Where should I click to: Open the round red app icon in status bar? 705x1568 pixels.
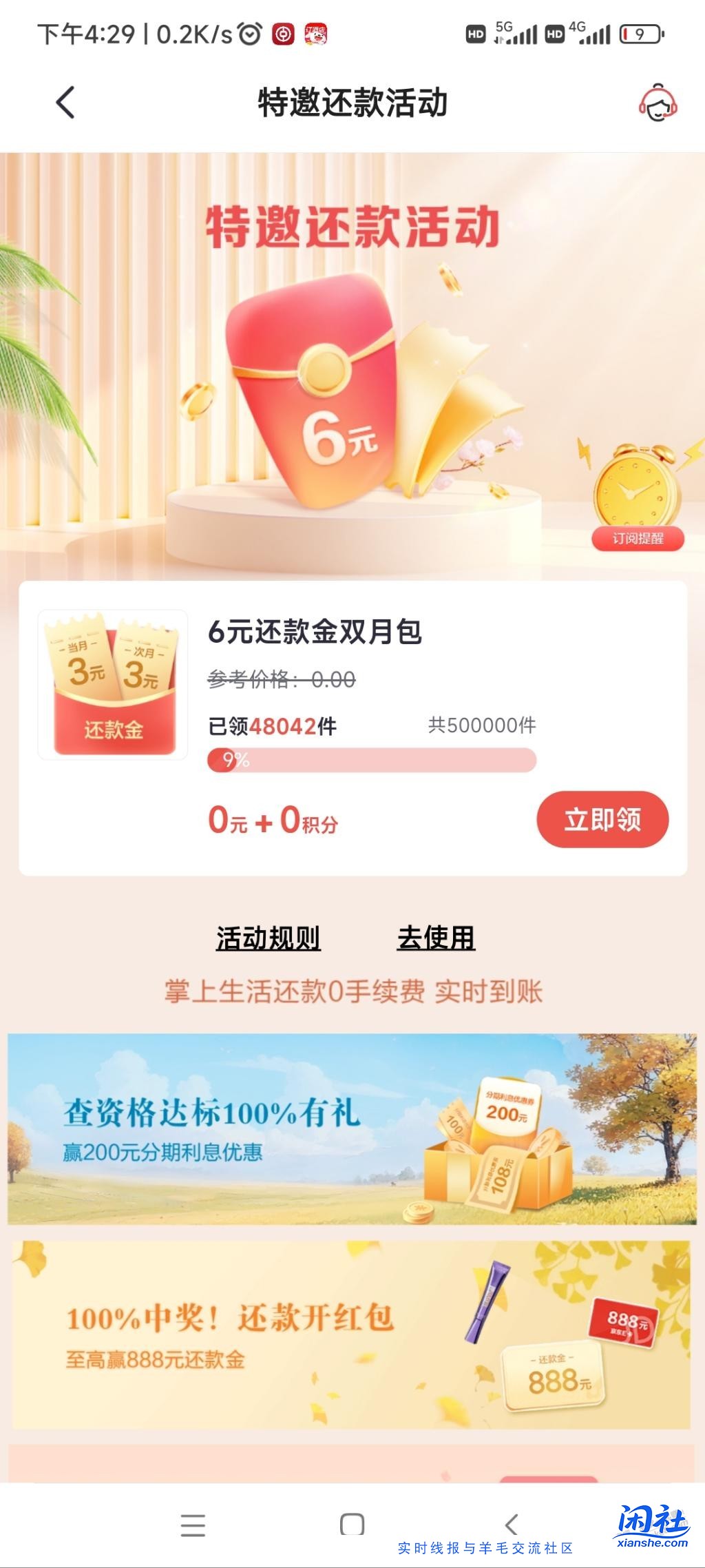pyautogui.click(x=284, y=32)
